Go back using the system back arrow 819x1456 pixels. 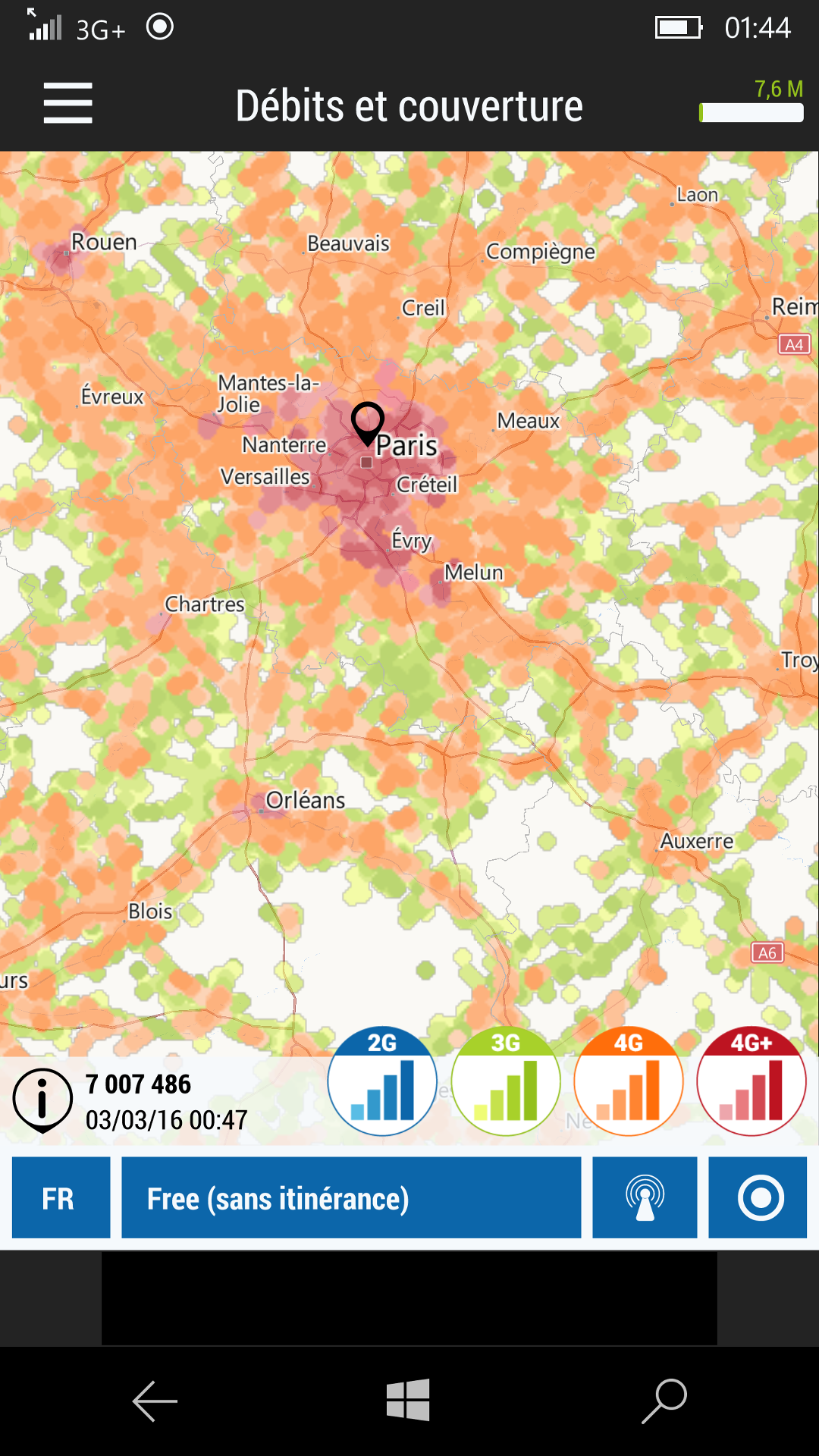click(155, 1400)
